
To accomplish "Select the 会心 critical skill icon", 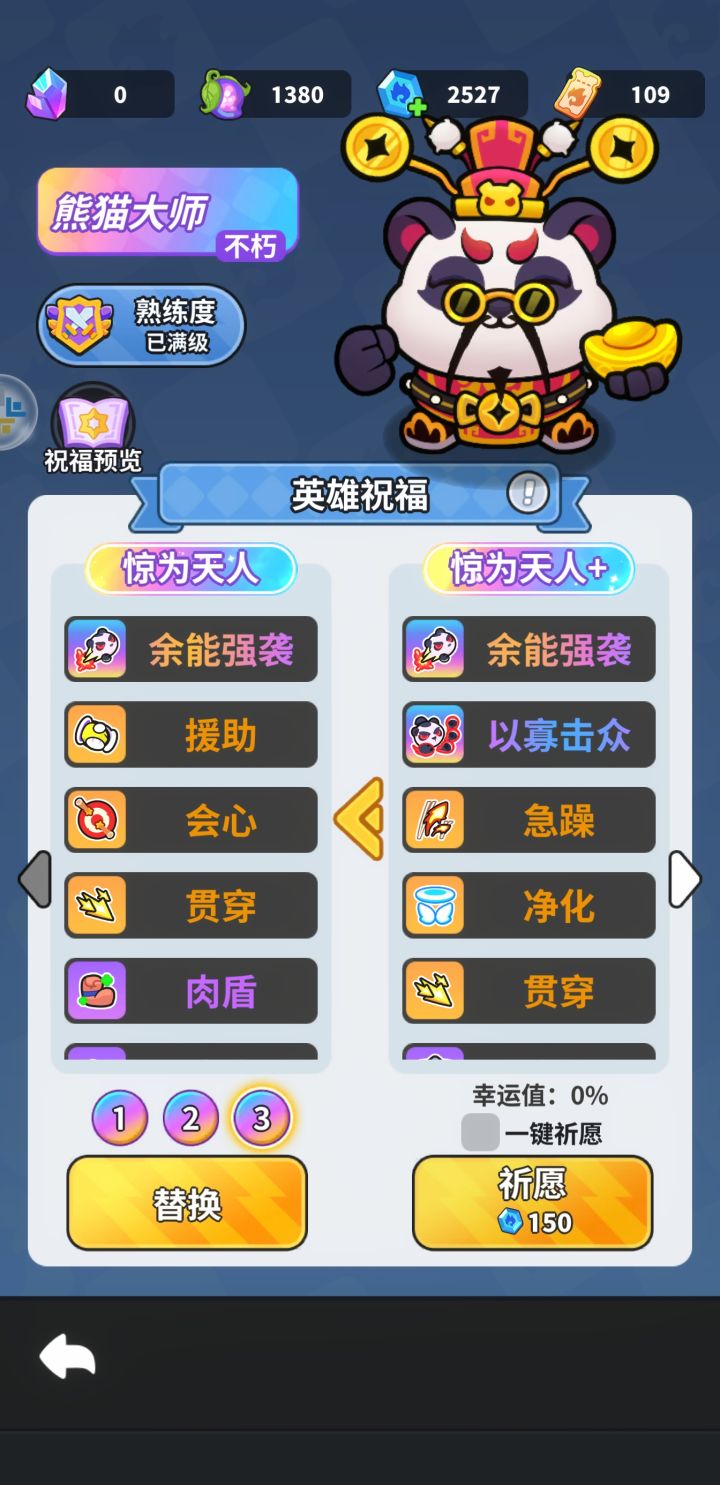I will 96,819.
